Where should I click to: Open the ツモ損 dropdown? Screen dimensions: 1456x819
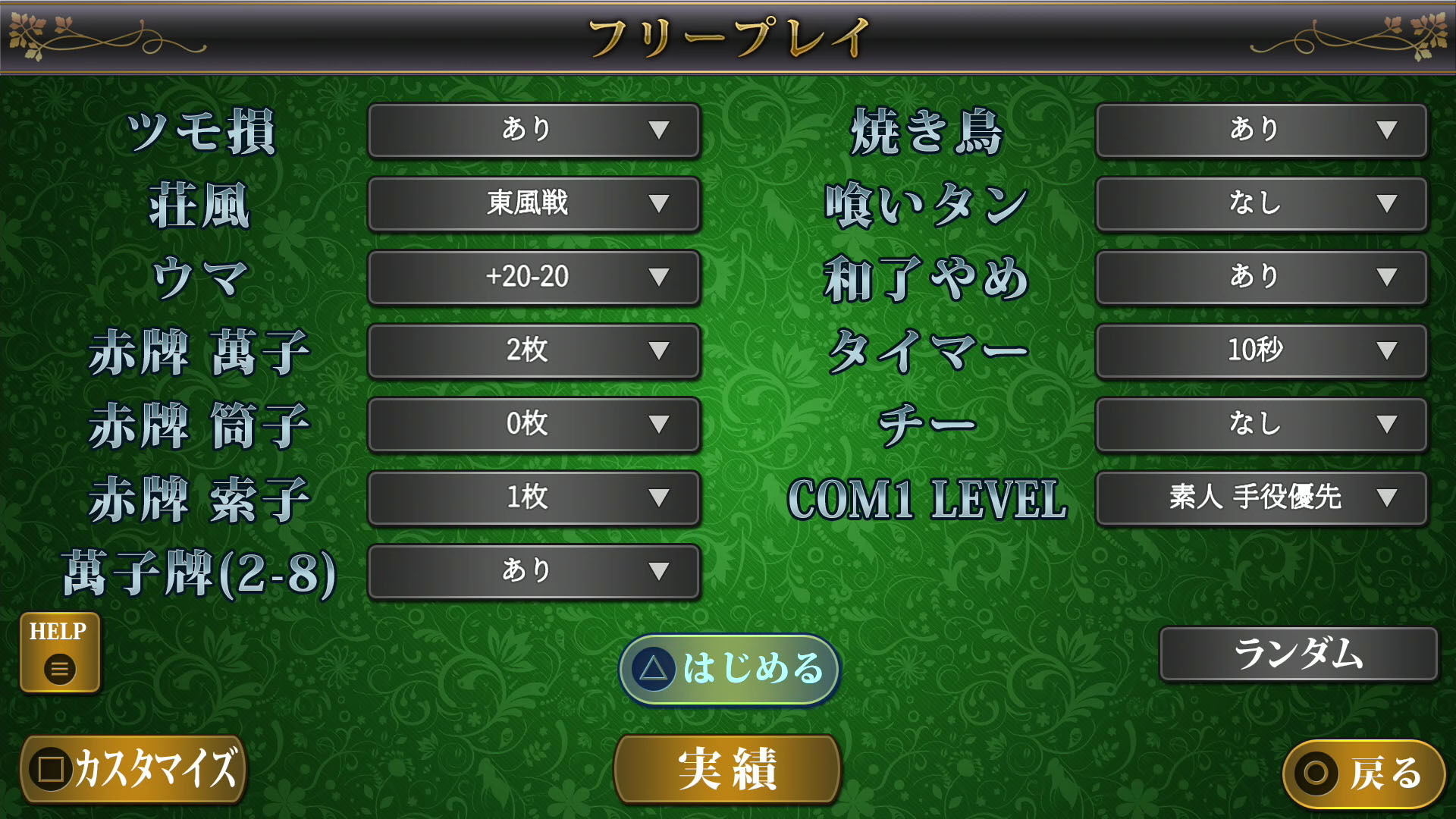(x=533, y=130)
